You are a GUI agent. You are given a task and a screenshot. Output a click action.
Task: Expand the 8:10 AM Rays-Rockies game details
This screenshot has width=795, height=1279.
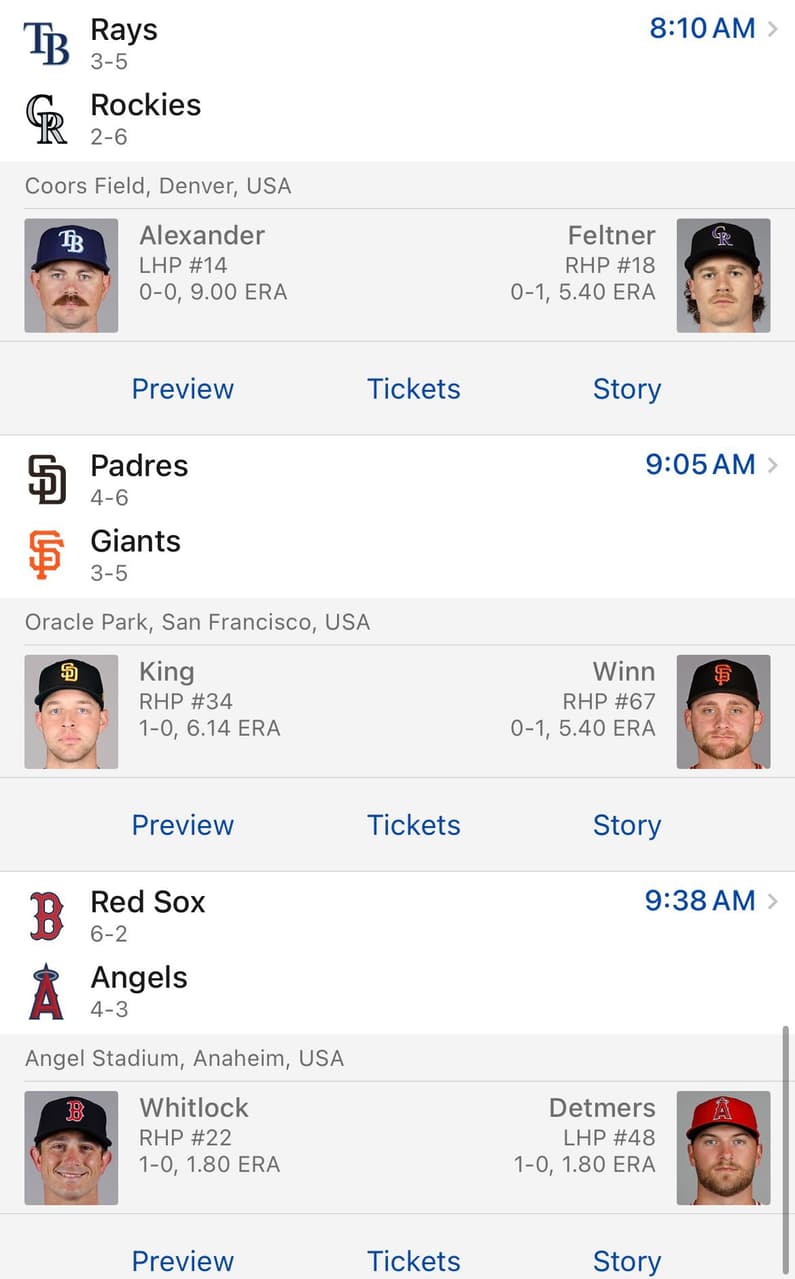(703, 28)
